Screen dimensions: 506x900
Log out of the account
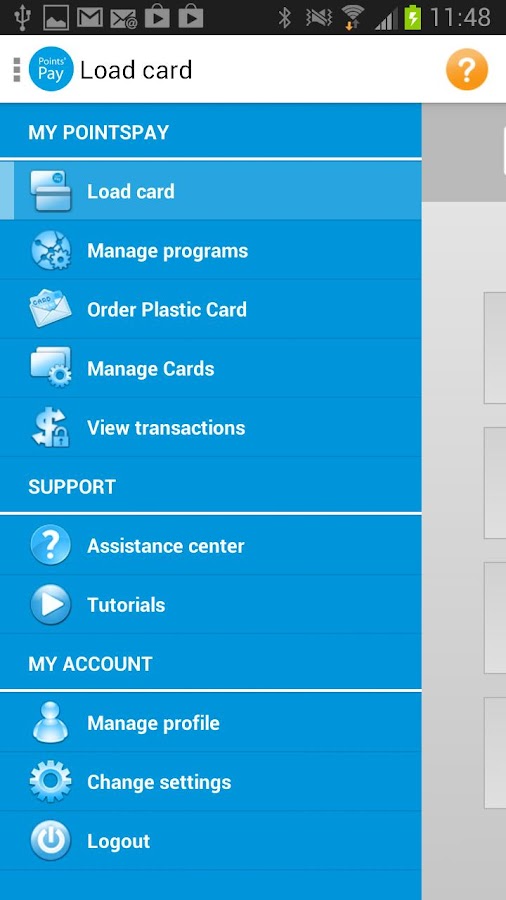click(211, 841)
